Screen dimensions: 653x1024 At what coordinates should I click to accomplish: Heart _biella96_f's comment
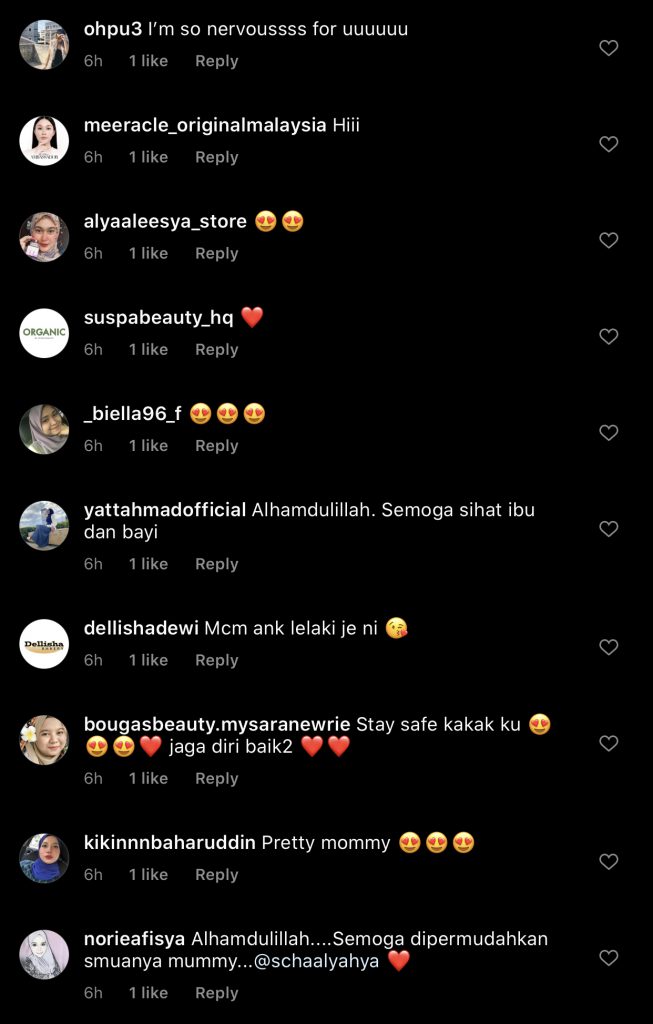point(608,432)
